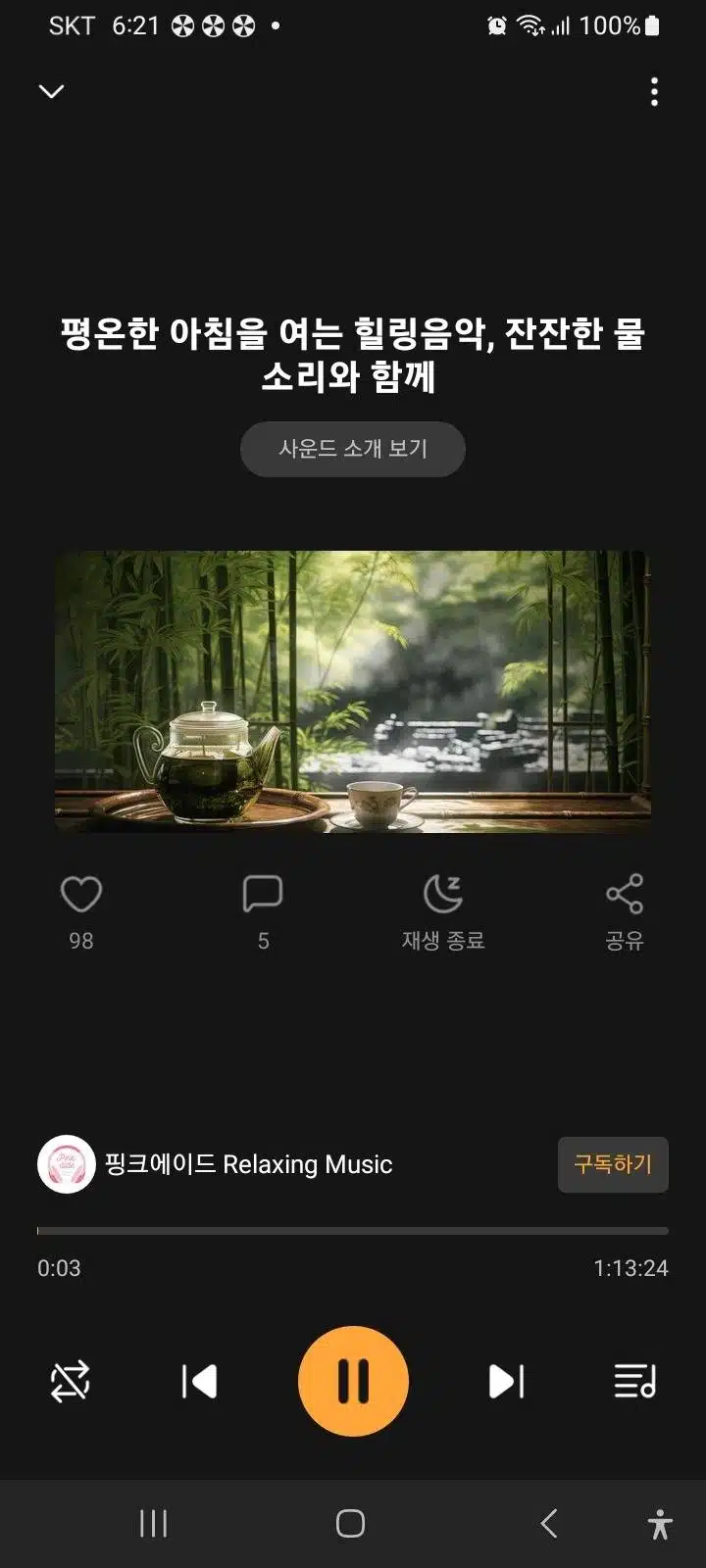Viewport: 706px width, 1568px height.
Task: Tap the playback progress bar
Action: (x=353, y=1230)
